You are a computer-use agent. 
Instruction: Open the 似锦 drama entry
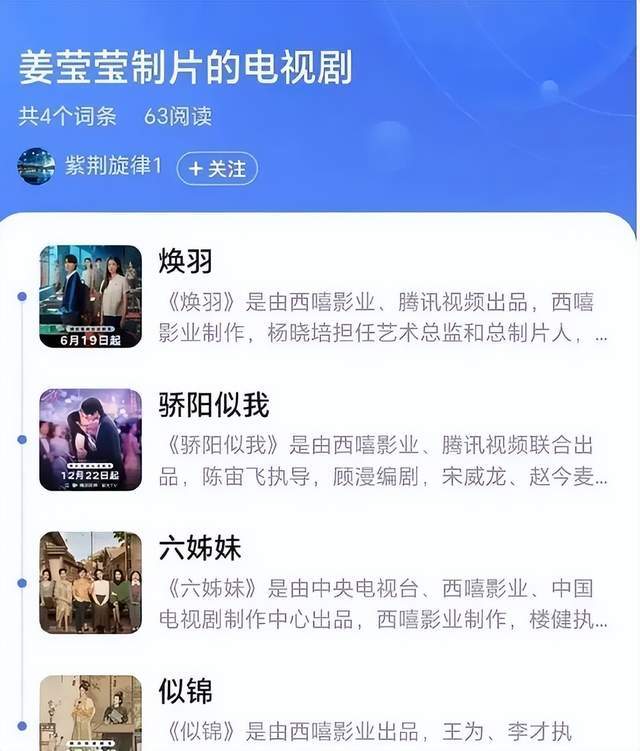(186, 690)
